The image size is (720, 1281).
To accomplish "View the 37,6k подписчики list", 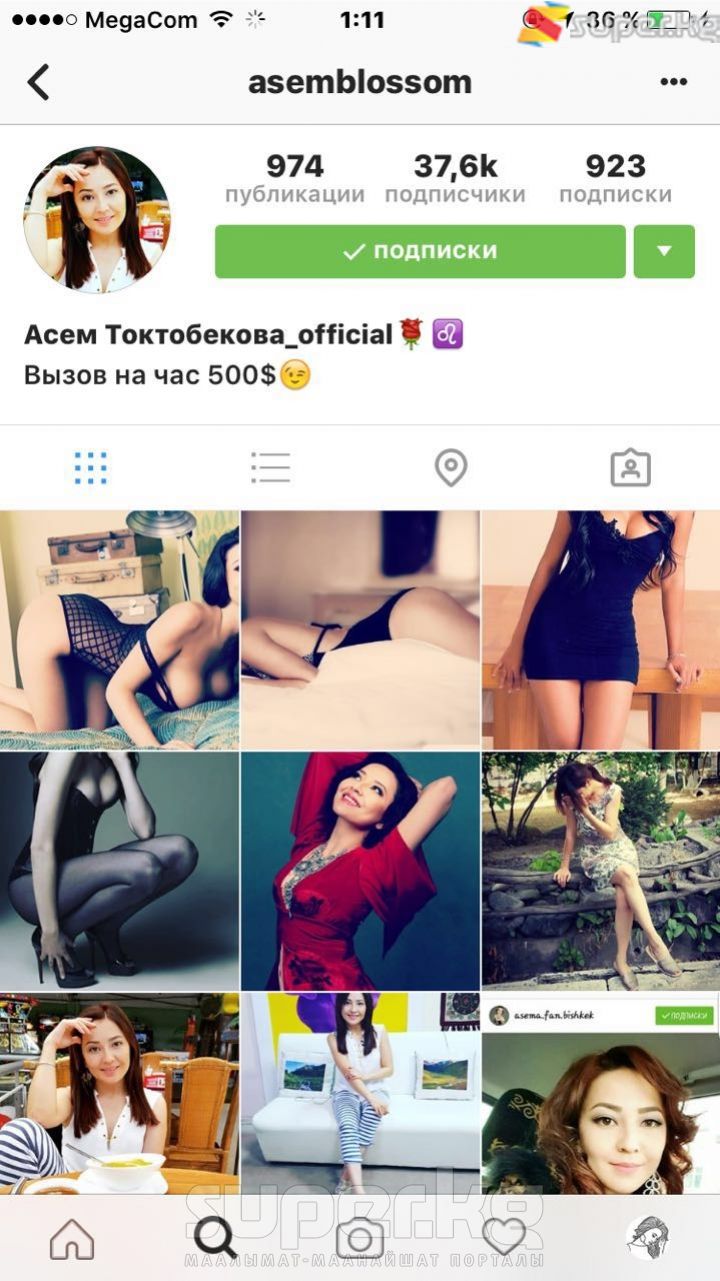I will [x=455, y=179].
